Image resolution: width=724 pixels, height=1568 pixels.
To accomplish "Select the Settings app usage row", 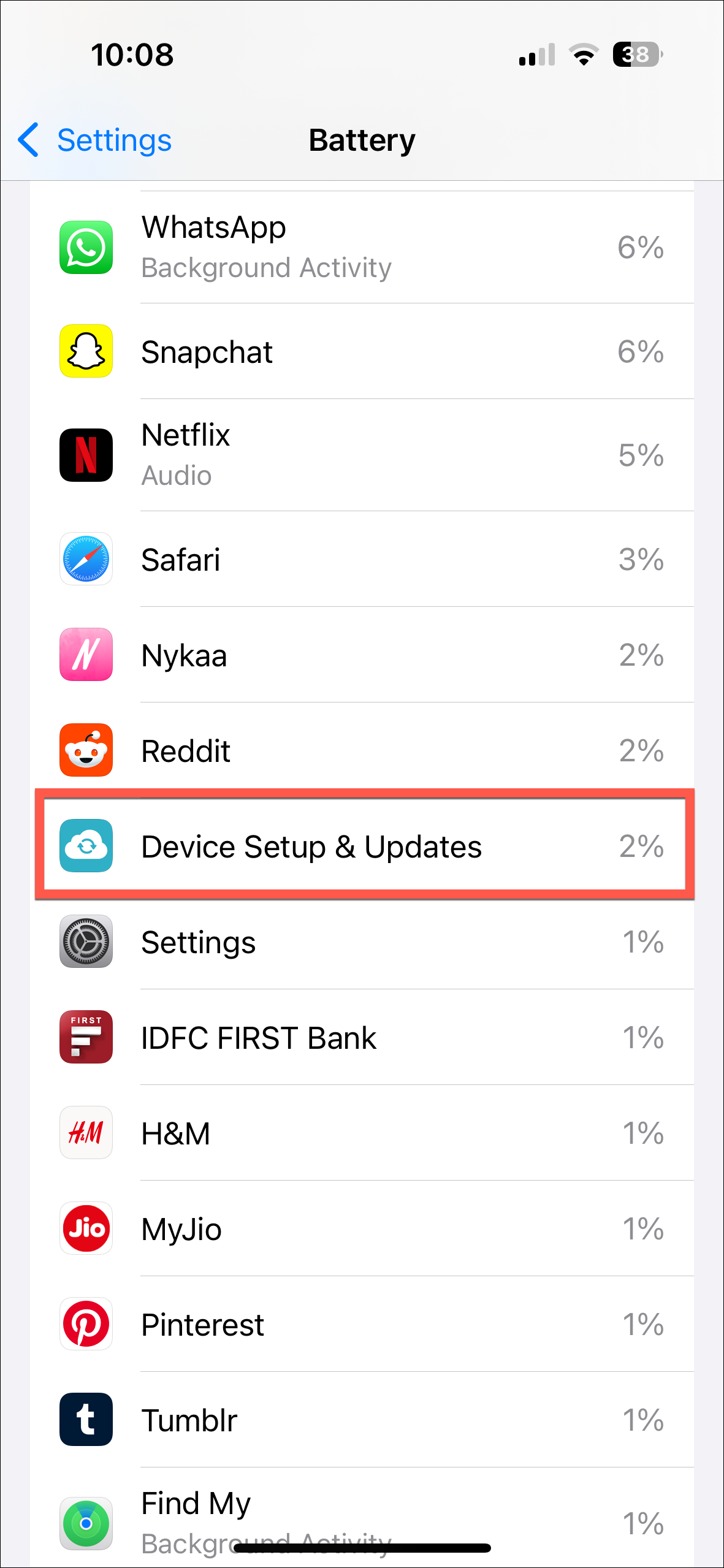I will coord(362,942).
